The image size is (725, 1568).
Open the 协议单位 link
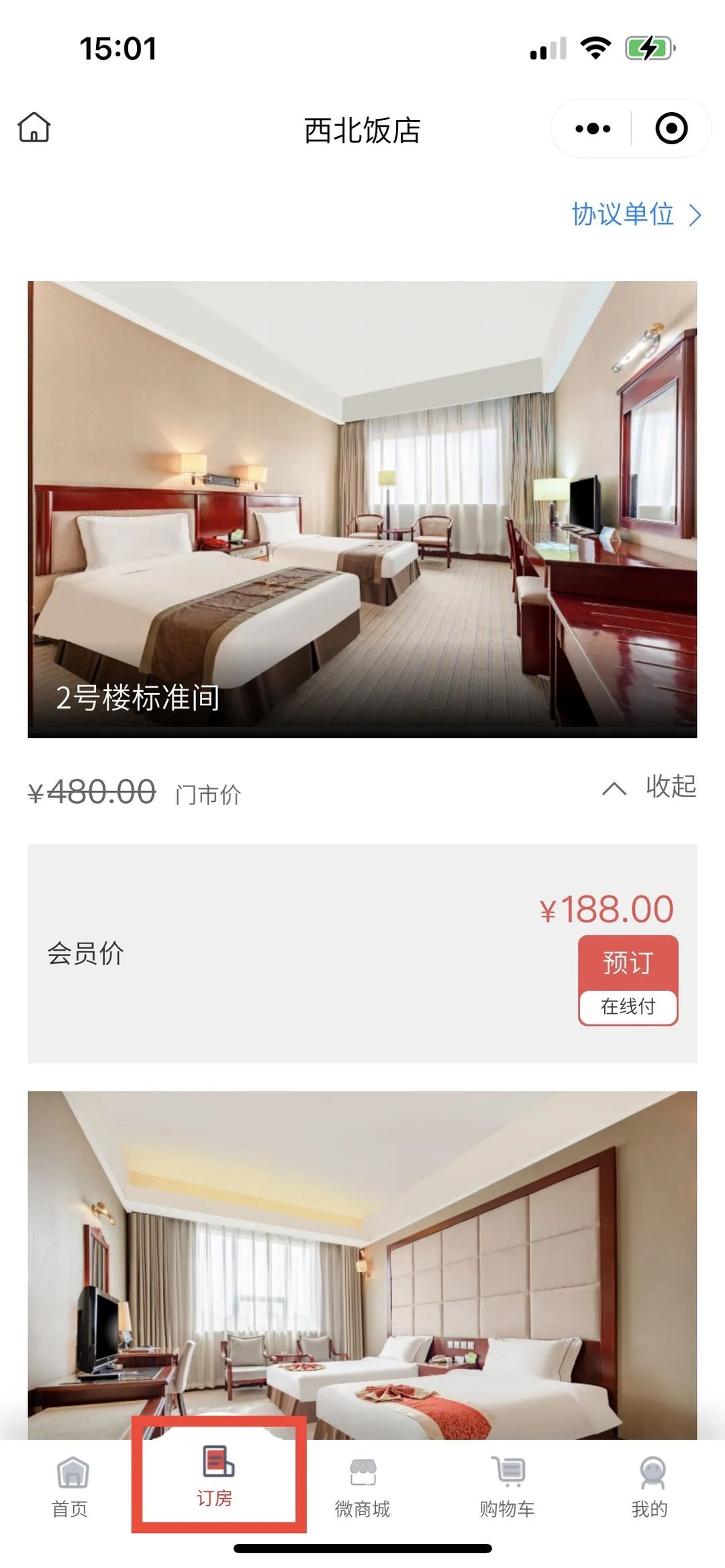click(635, 215)
